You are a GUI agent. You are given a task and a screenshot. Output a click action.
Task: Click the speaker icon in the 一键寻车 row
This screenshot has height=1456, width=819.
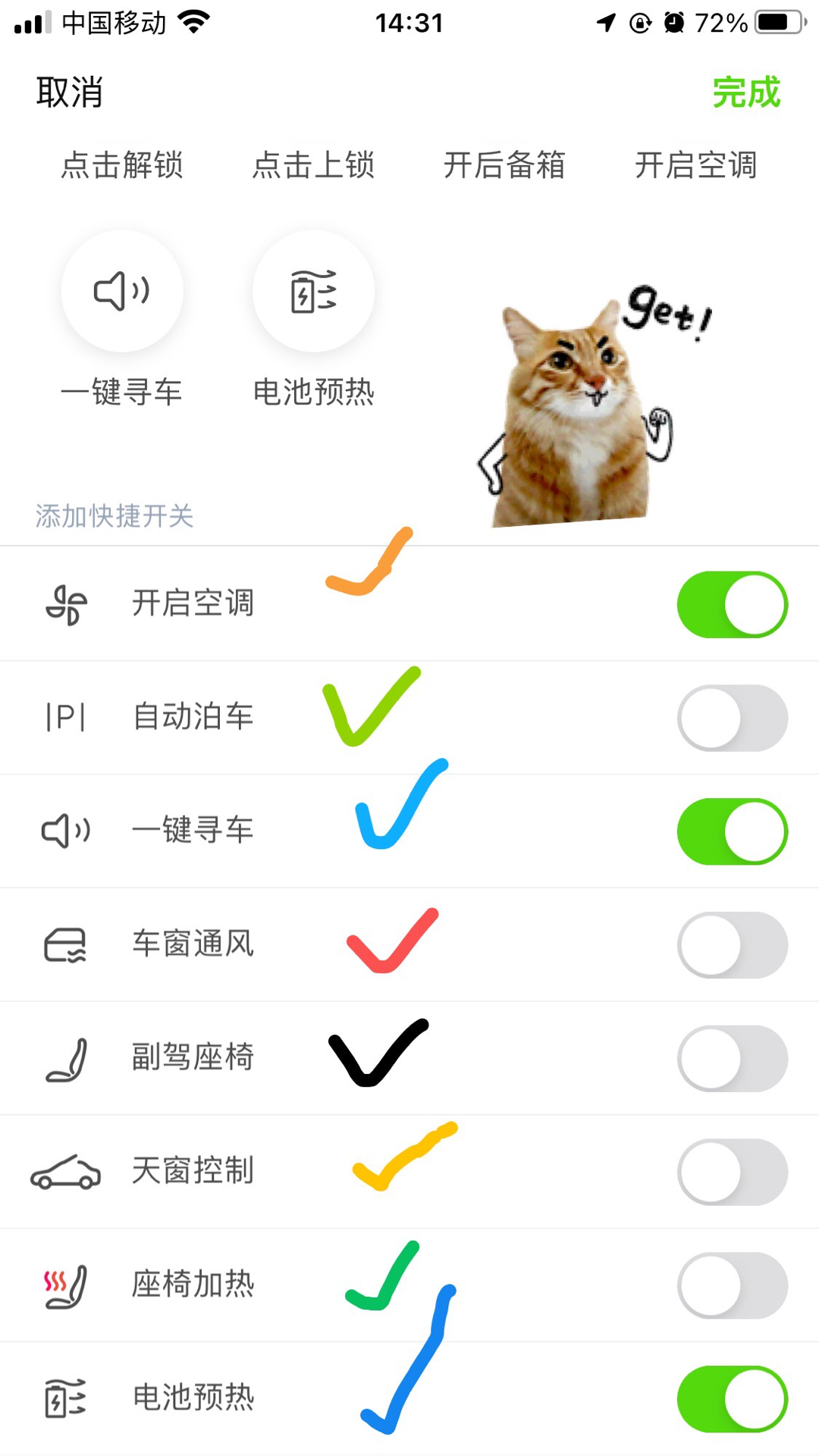click(67, 831)
